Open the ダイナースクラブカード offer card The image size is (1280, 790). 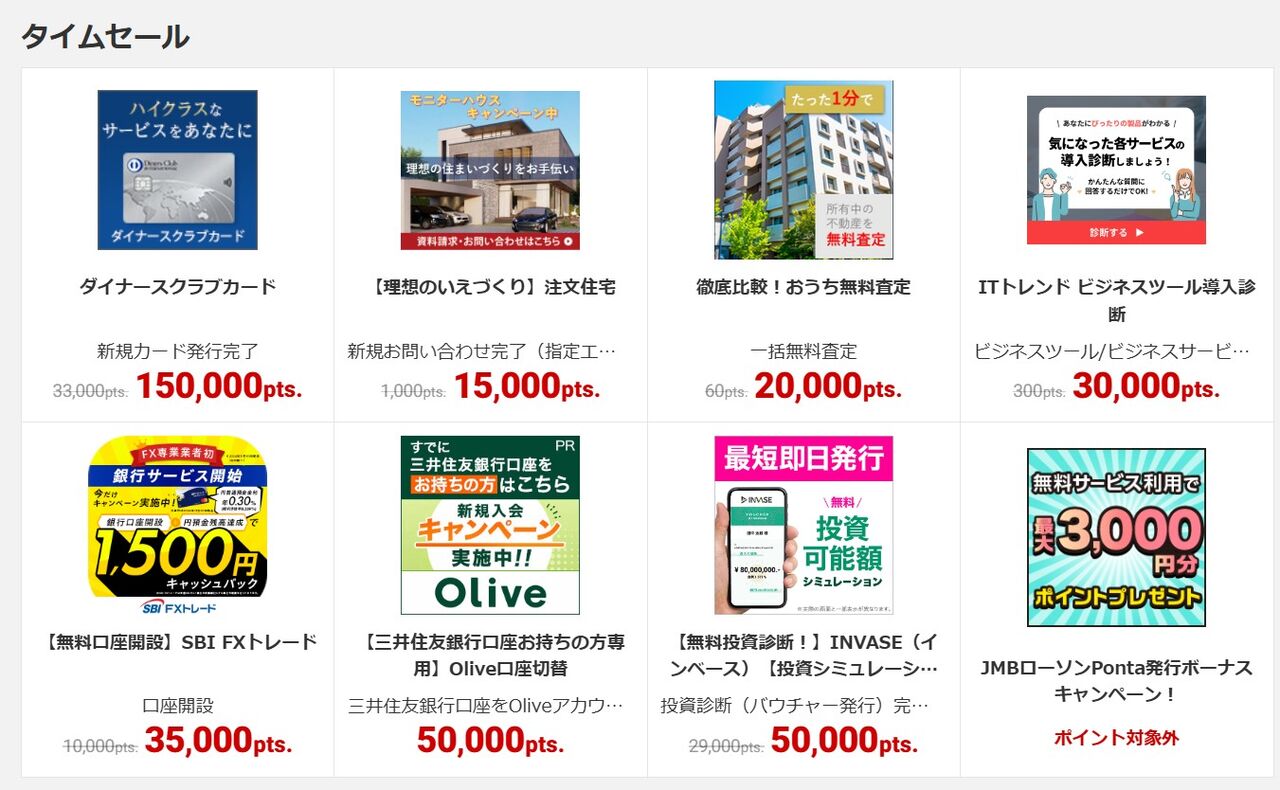tap(177, 245)
